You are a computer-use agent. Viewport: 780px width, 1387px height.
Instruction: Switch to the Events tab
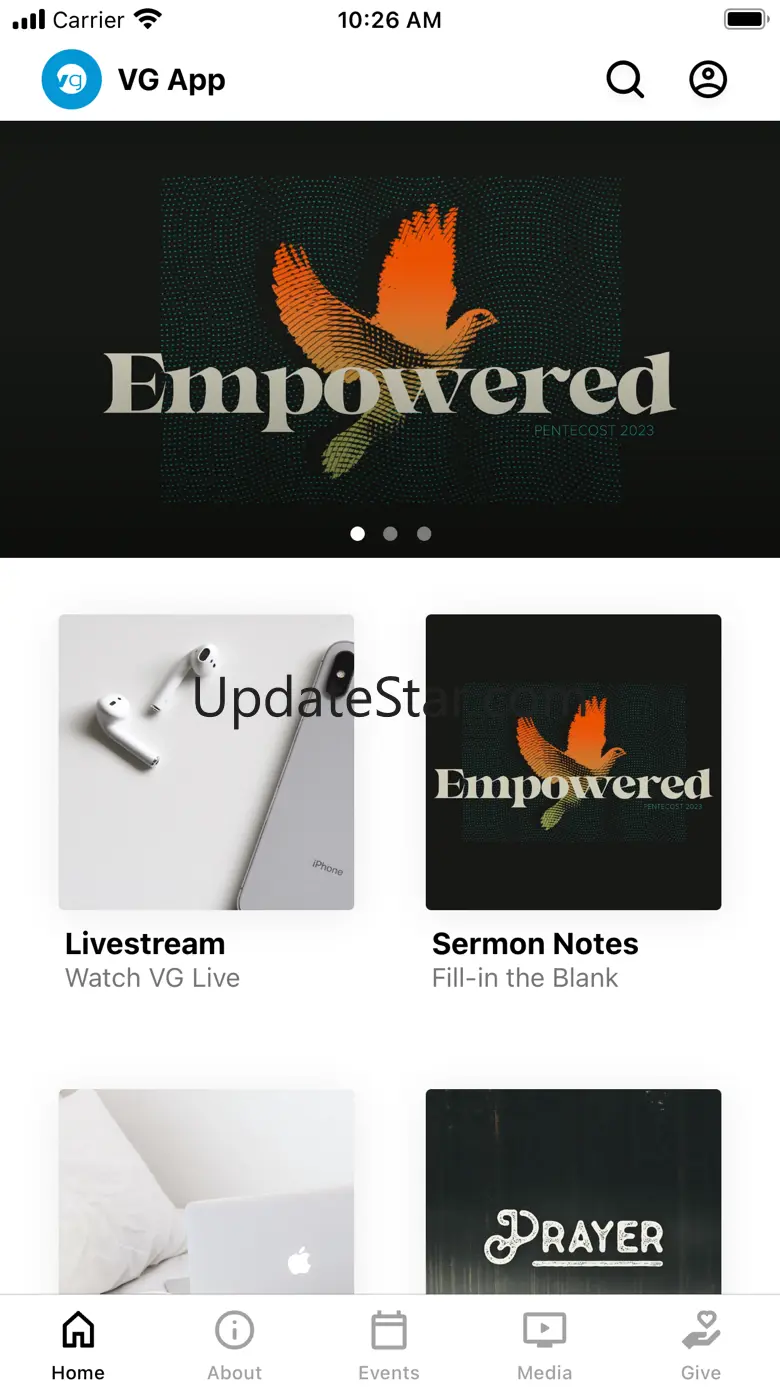click(389, 1346)
